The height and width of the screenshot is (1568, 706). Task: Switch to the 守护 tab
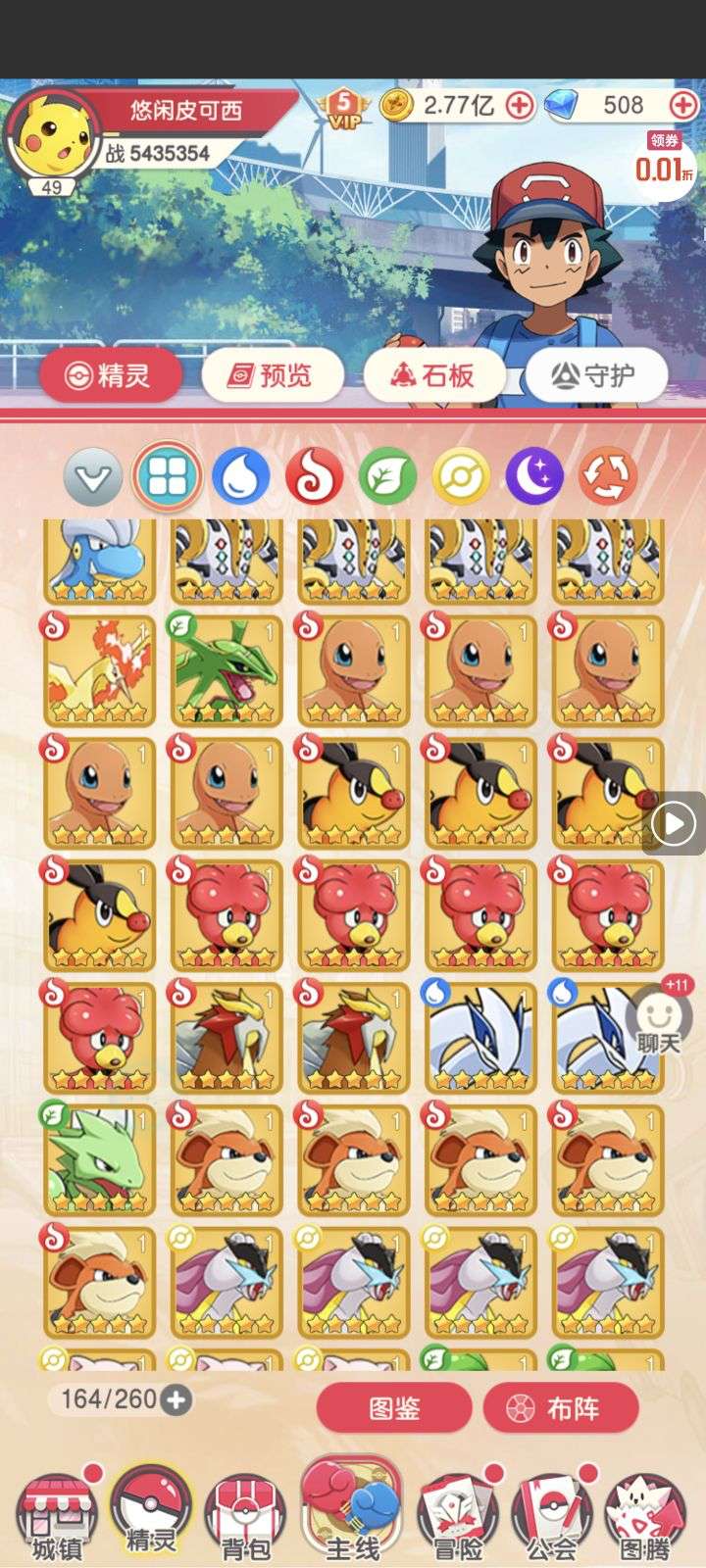click(596, 374)
